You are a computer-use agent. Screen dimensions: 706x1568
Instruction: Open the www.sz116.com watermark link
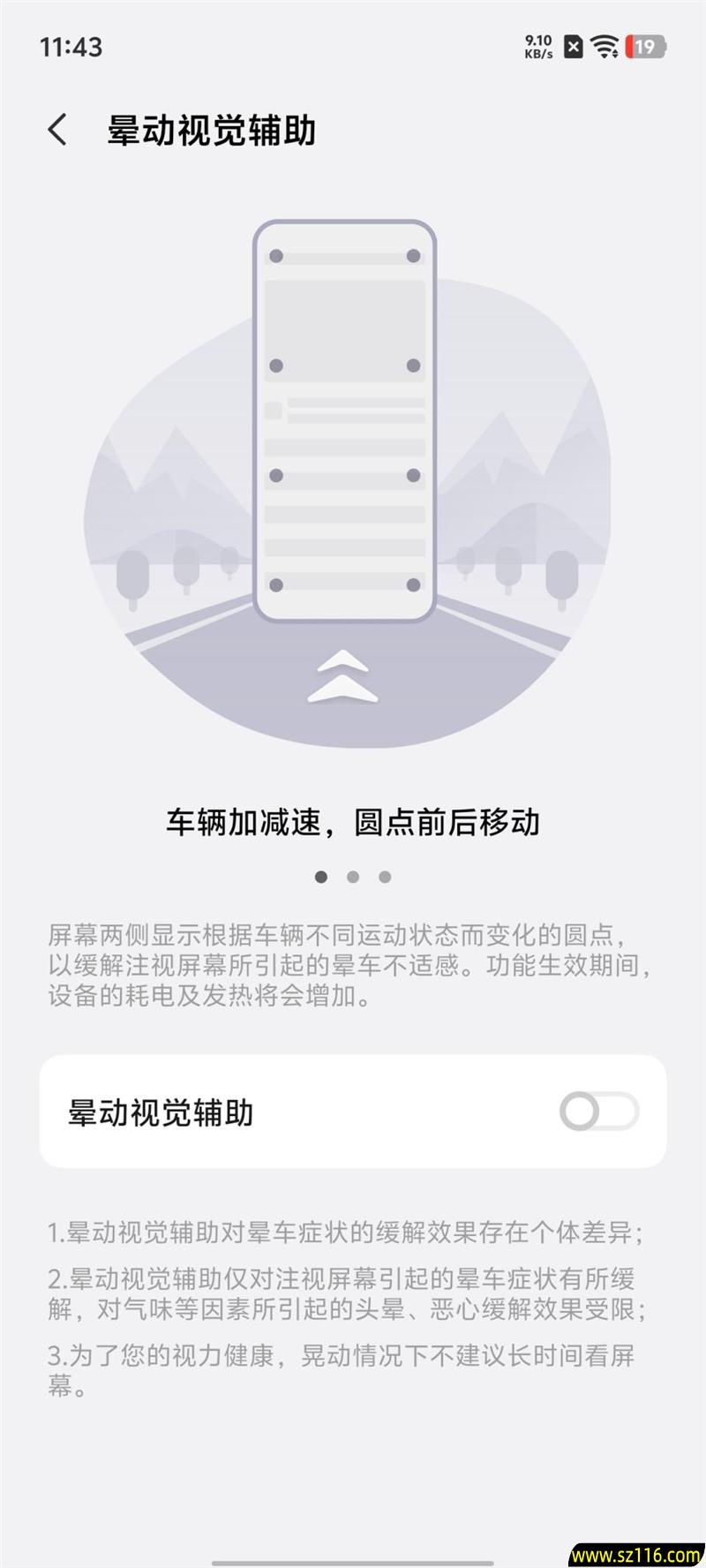click(635, 1554)
